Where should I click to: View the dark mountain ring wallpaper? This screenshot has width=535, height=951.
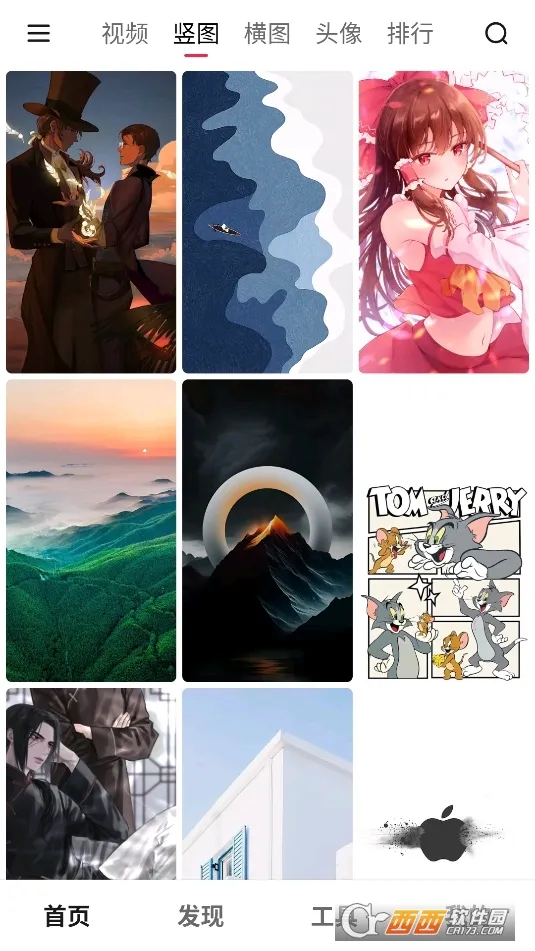268,531
